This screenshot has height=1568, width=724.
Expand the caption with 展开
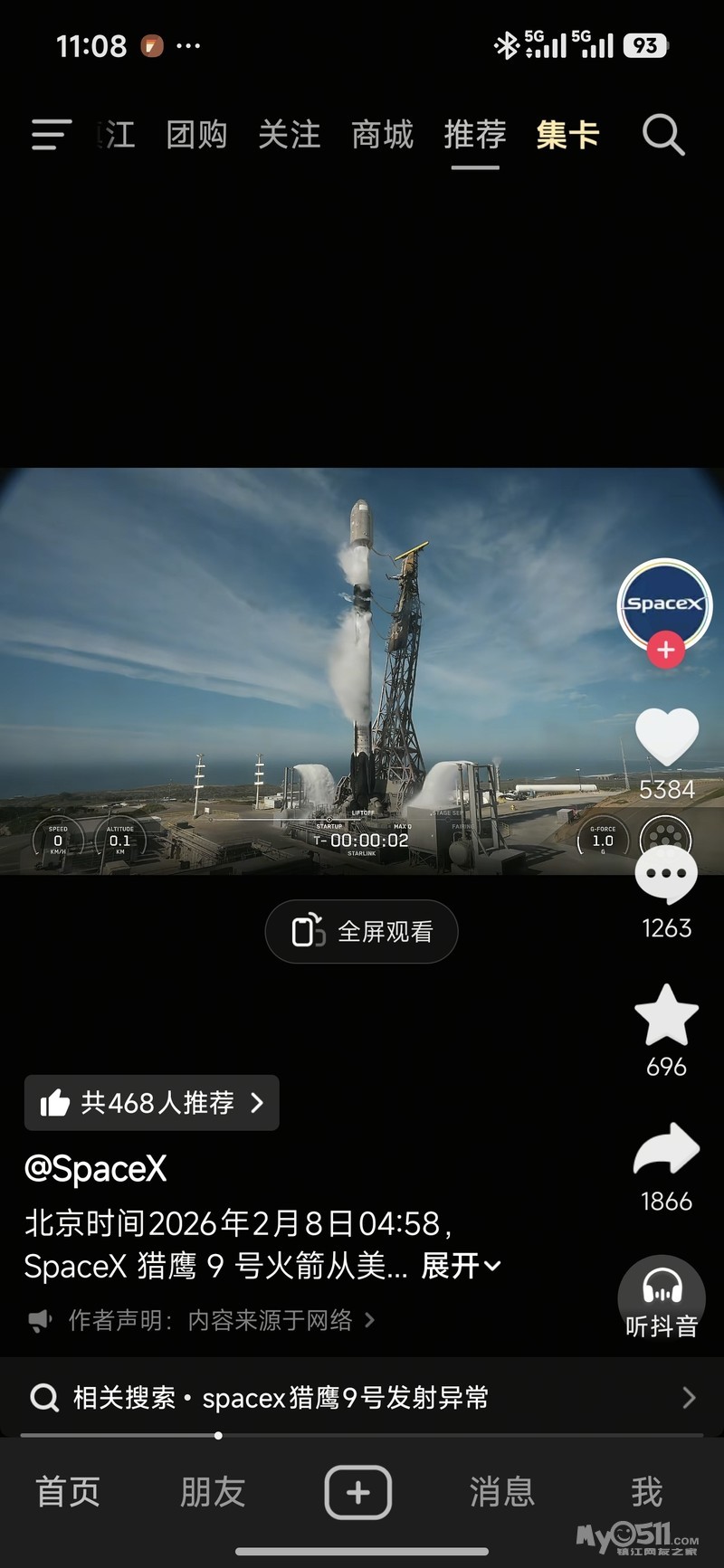pos(461,1266)
